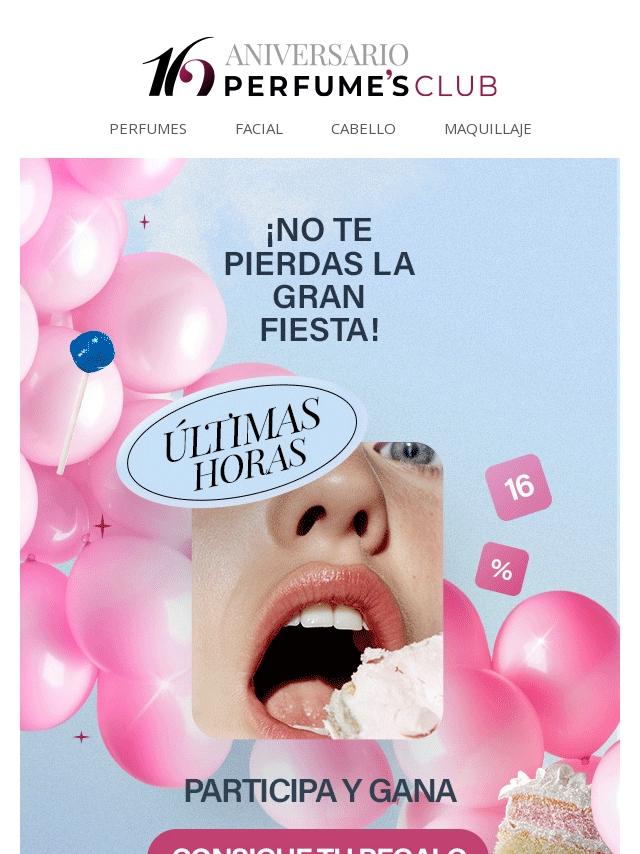Tap the Consigue tu regalo button
Image resolution: width=640 pixels, height=854 pixels.
pyautogui.click(x=318, y=844)
